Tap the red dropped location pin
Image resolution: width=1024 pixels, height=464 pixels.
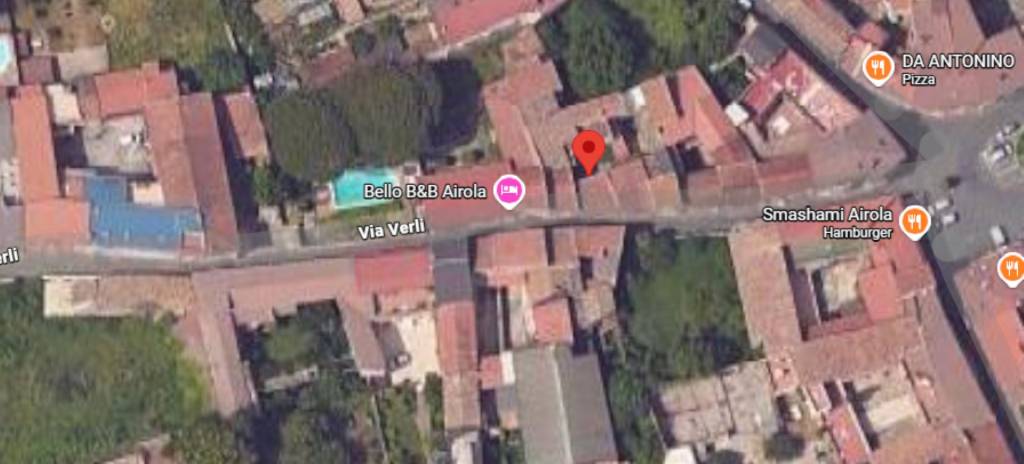pos(588,151)
